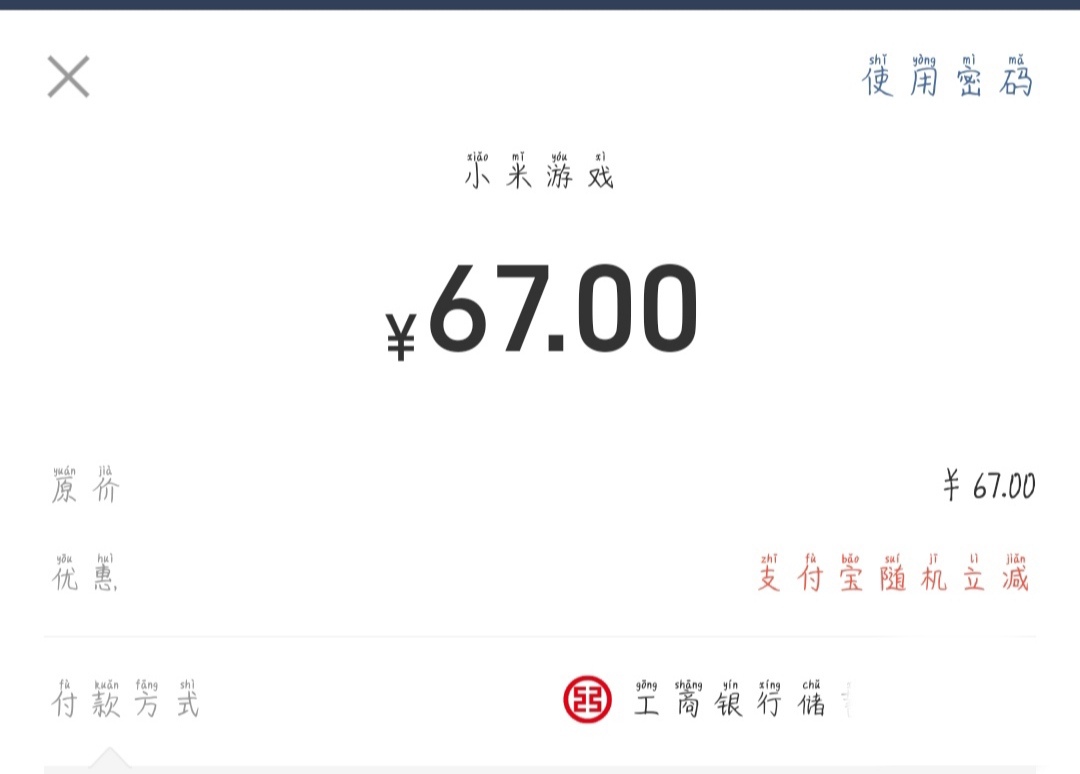Image resolution: width=1080 pixels, height=774 pixels.
Task: Close the payment dialog
Action: [68, 77]
